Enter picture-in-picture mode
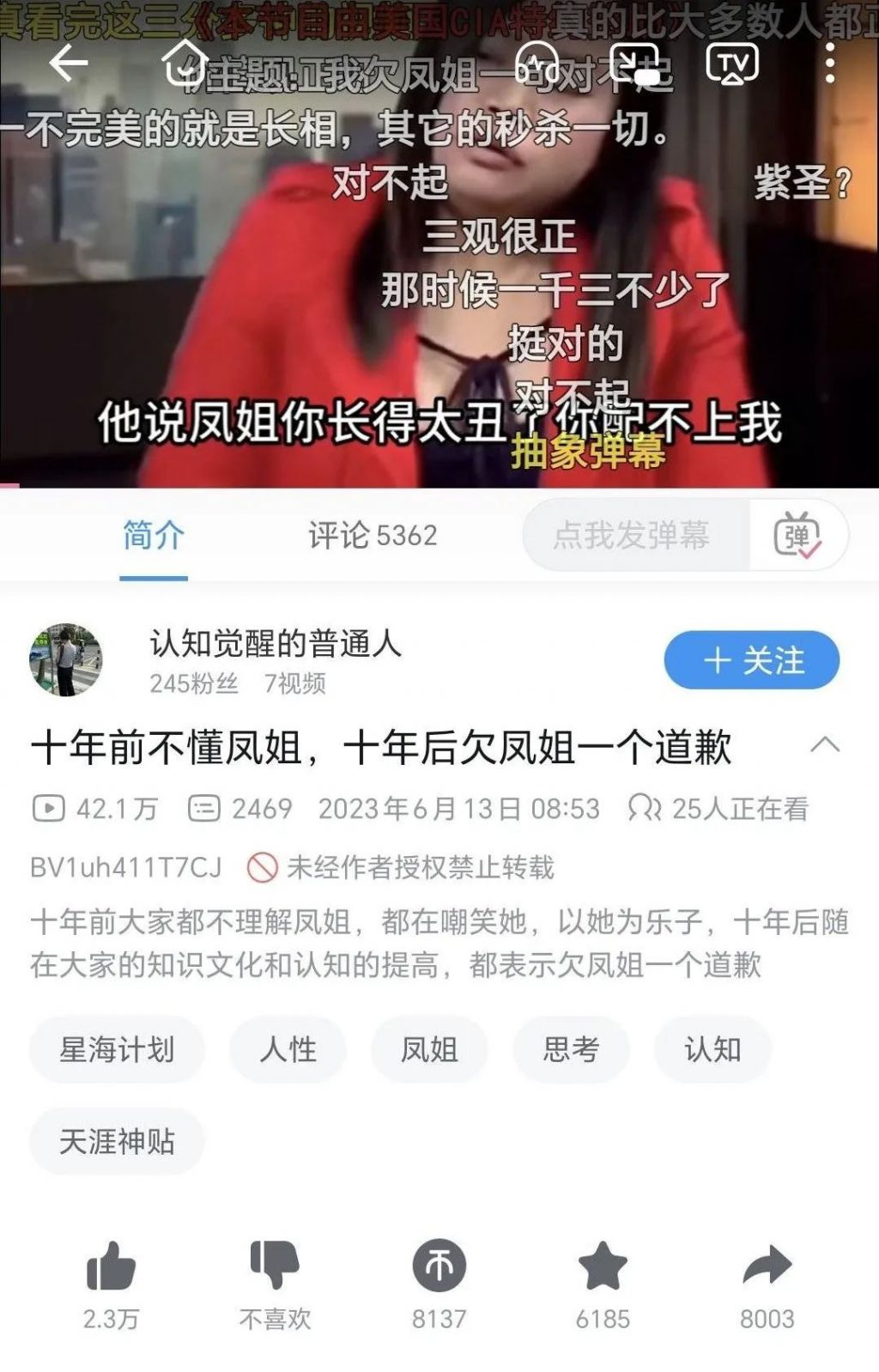Image resolution: width=879 pixels, height=1372 pixels. pos(633,64)
